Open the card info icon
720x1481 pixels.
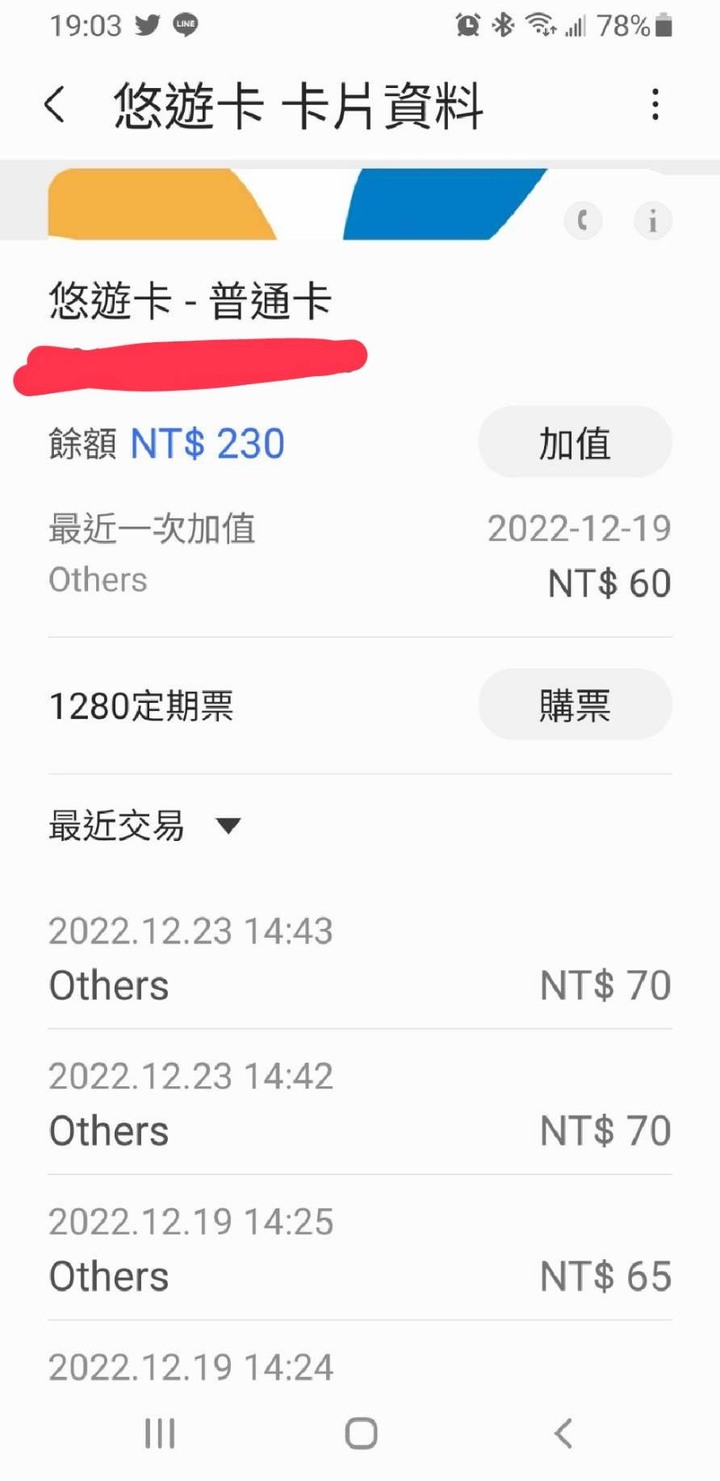(653, 220)
